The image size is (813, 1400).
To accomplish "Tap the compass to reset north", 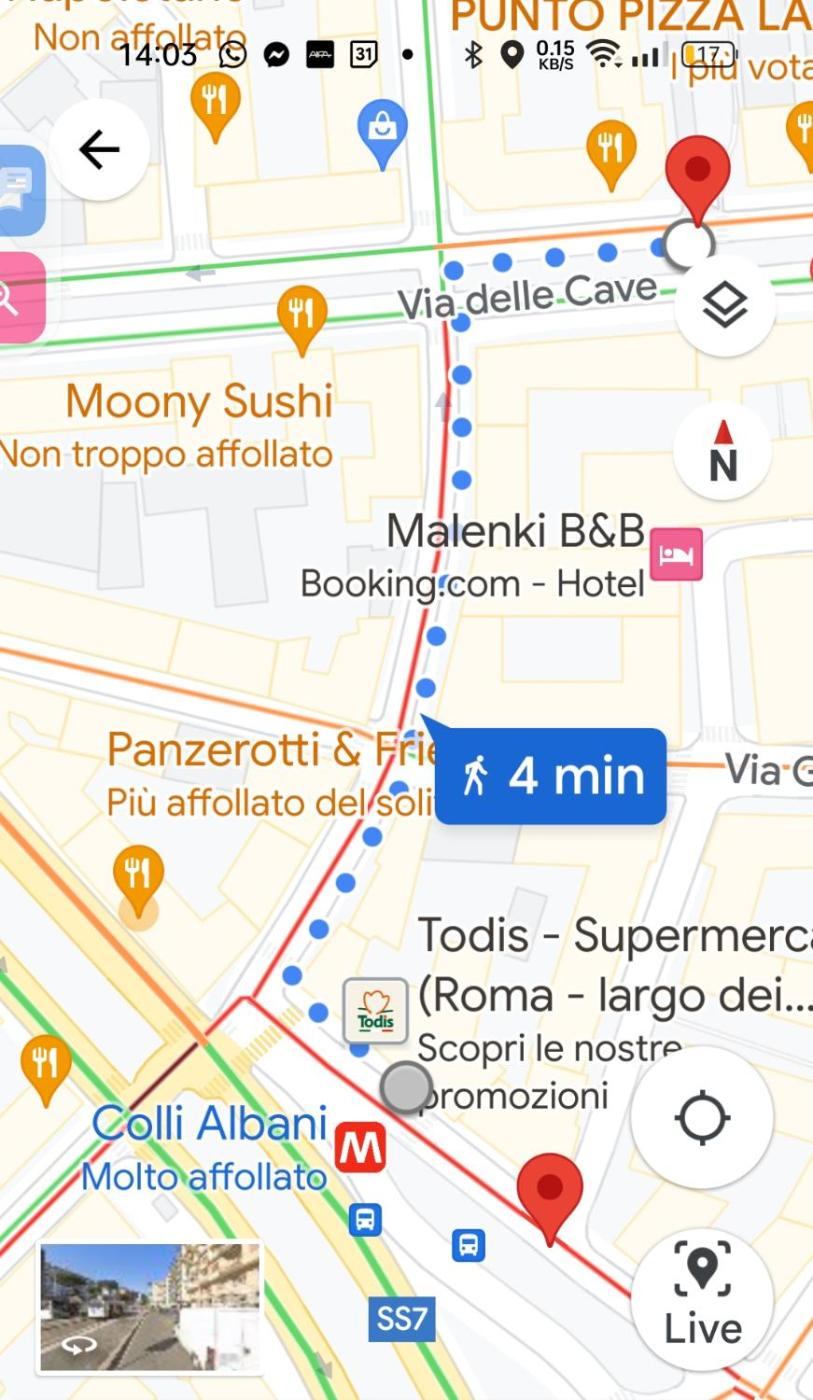I will click(x=722, y=451).
